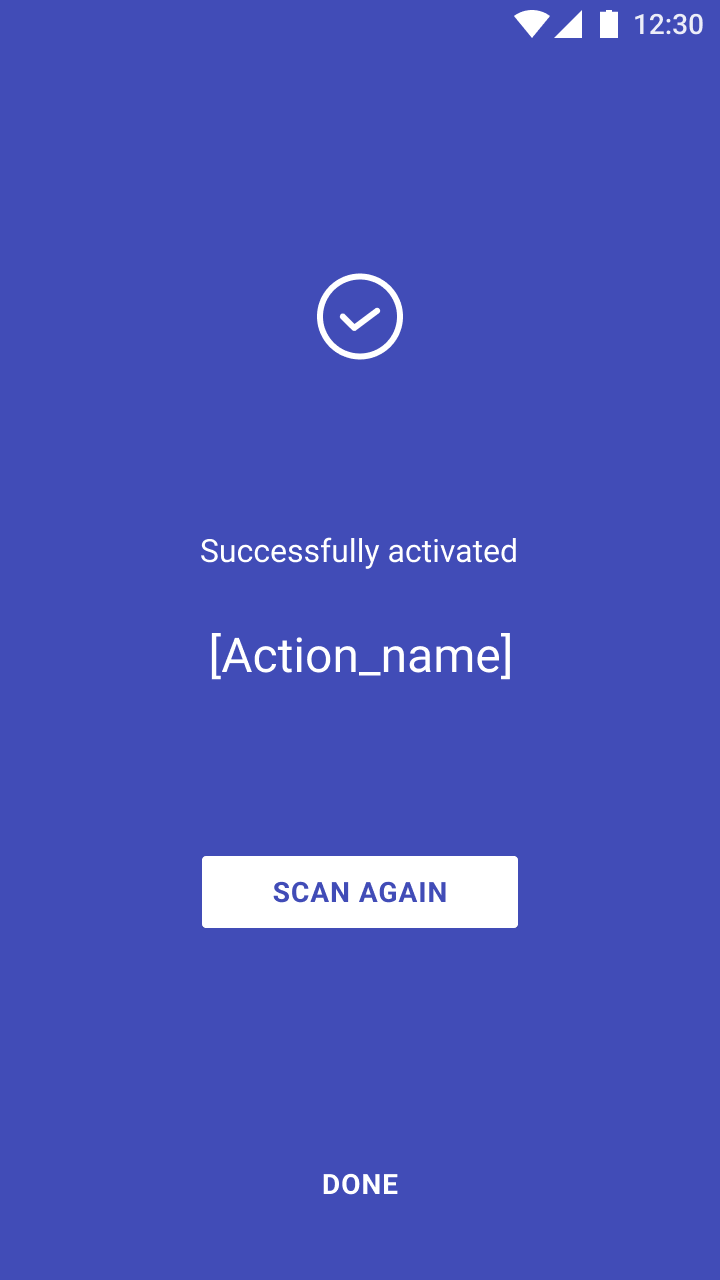
Task: Tap the Scan Again button
Action: tap(360, 892)
